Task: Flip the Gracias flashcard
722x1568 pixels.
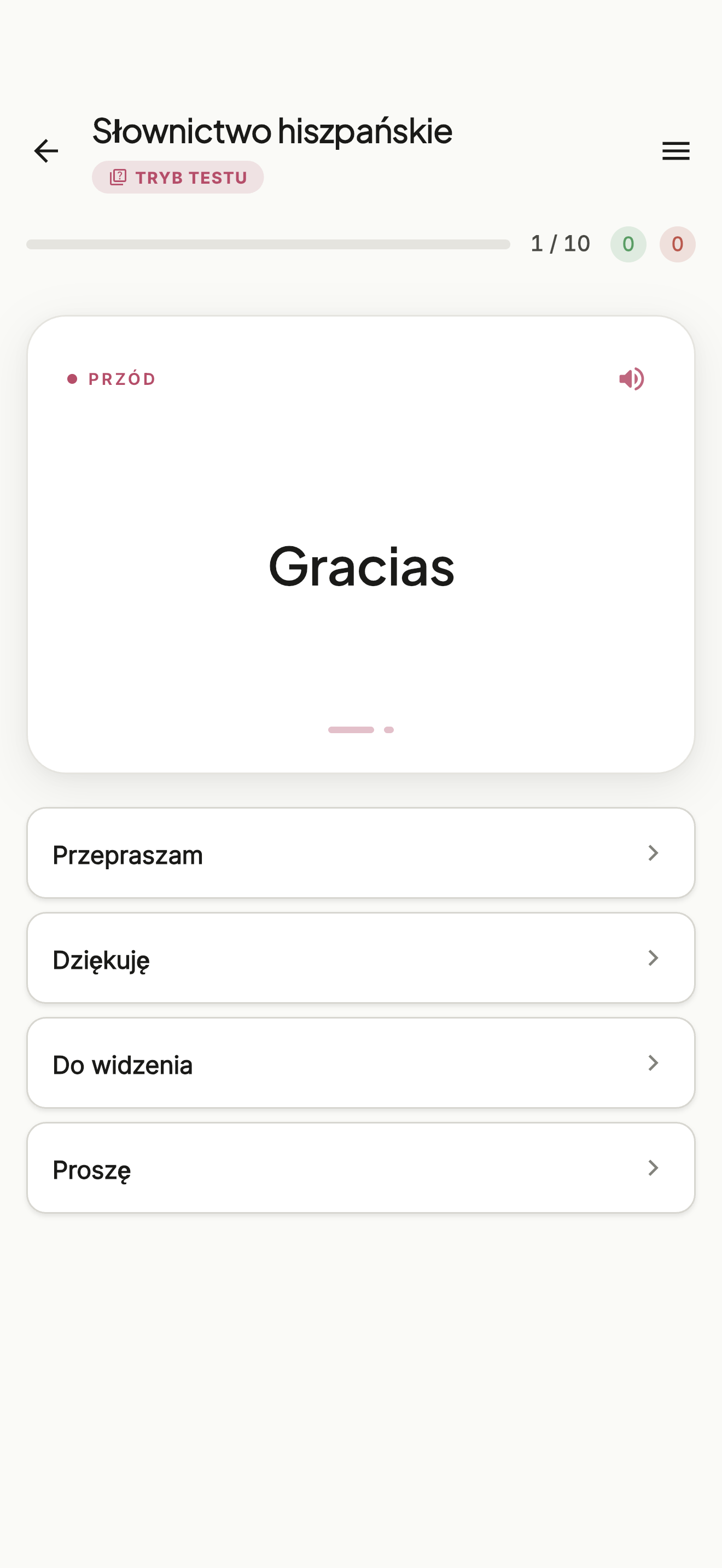Action: click(x=361, y=544)
